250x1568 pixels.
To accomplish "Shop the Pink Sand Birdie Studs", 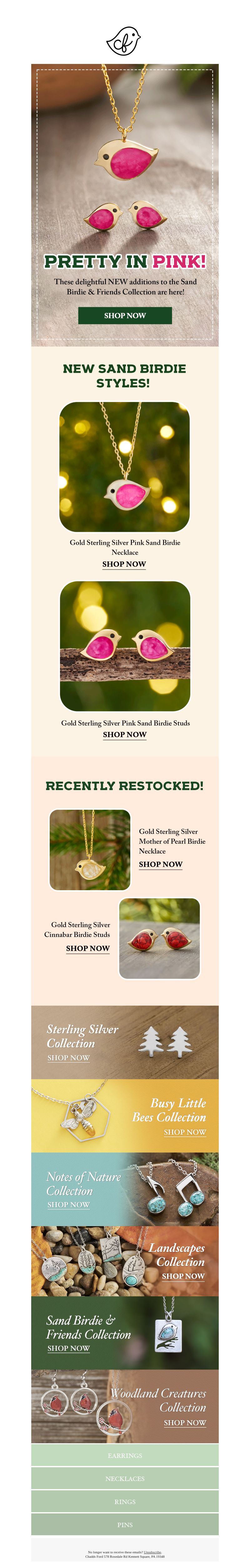I will click(124, 734).
